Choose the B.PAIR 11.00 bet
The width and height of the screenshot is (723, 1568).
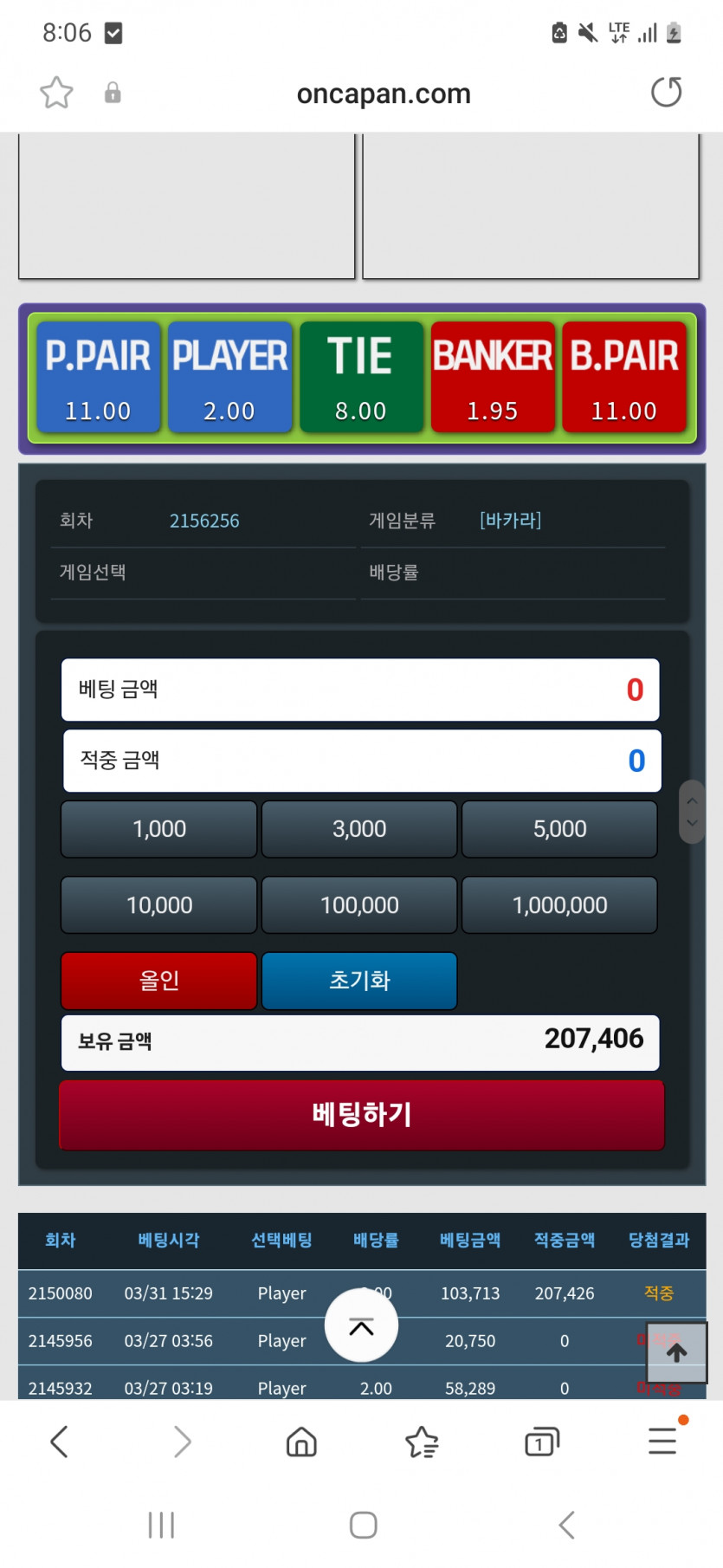[623, 377]
